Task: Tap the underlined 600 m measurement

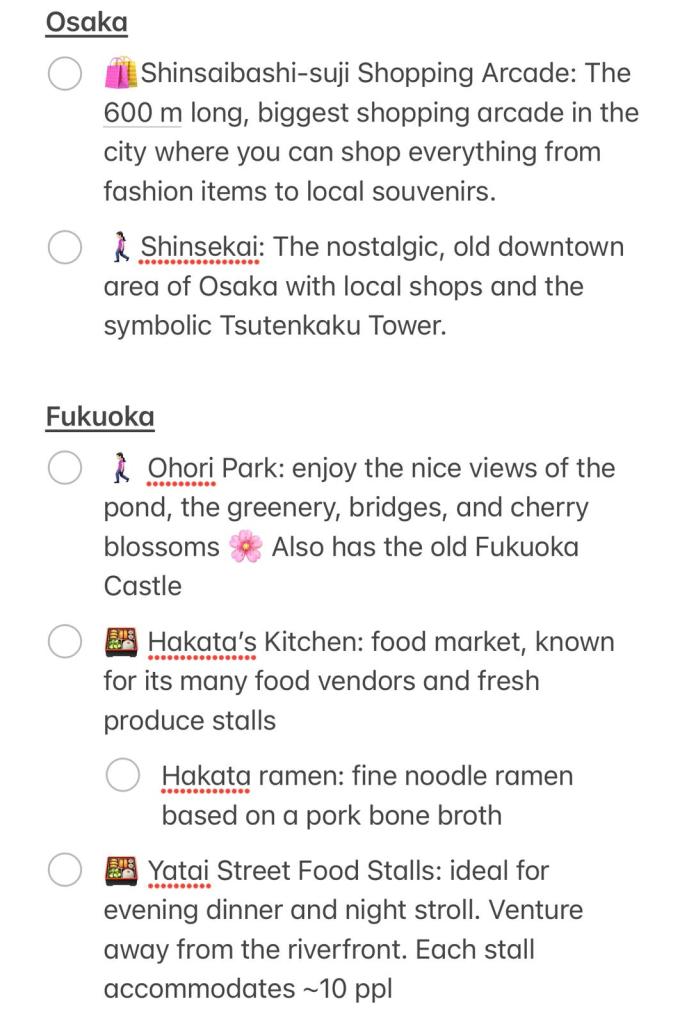Action: point(142,113)
